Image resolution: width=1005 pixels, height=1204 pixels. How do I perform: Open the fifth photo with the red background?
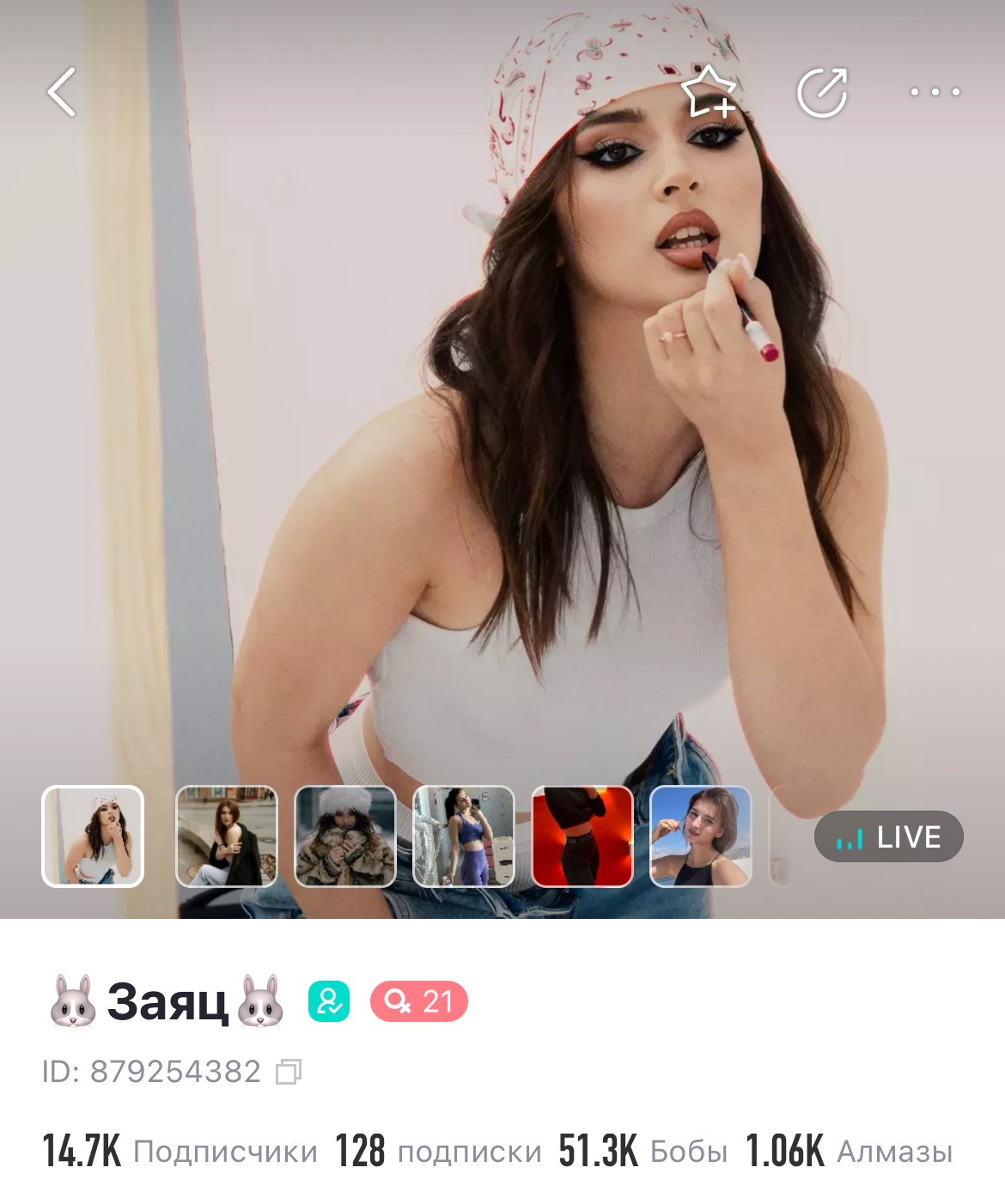(582, 836)
